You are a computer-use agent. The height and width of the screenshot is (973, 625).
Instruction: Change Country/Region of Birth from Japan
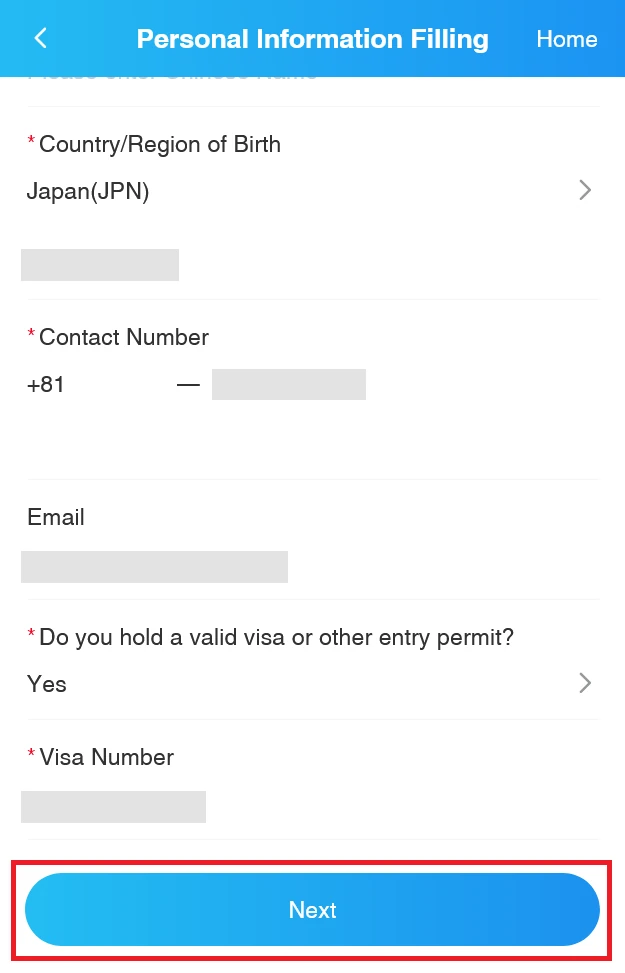[x=311, y=191]
